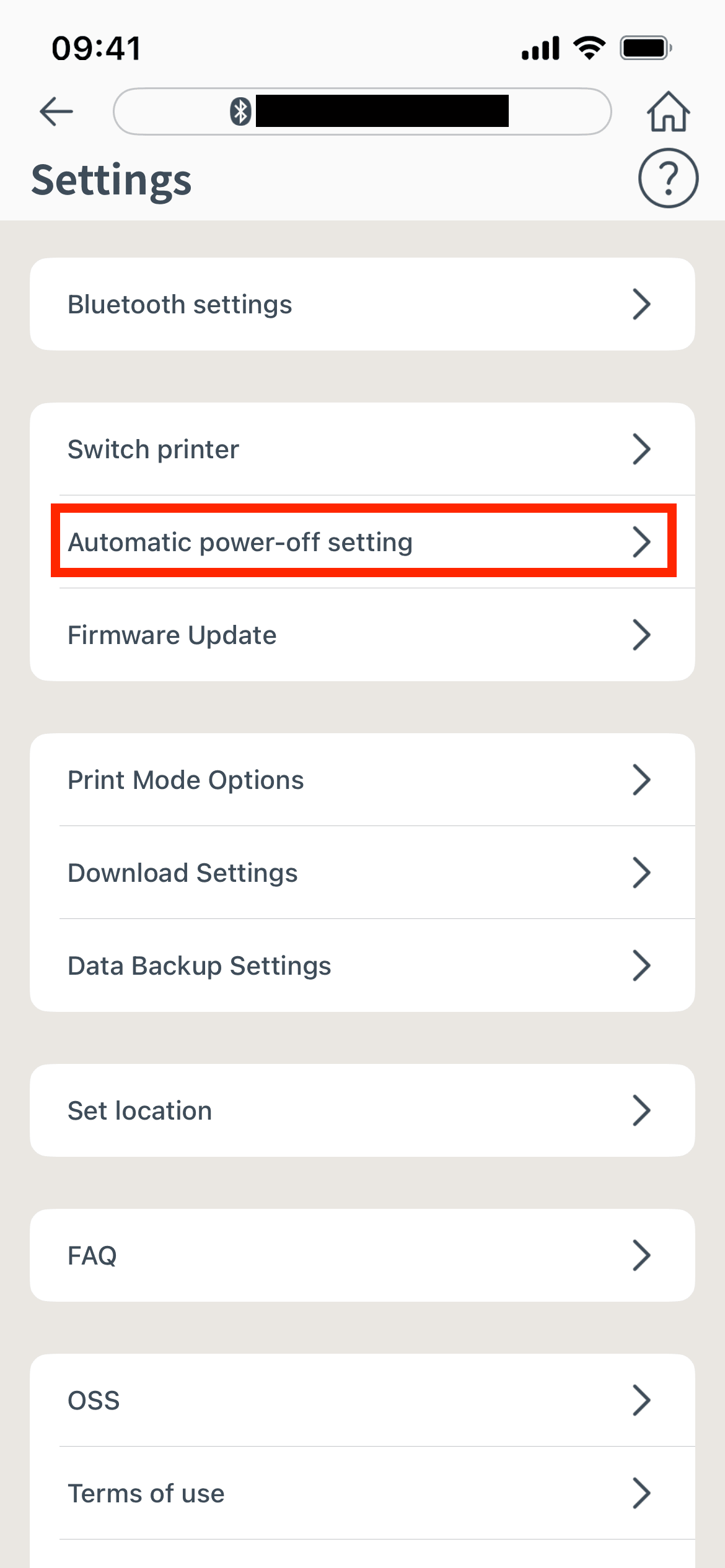The height and width of the screenshot is (1568, 725).
Task: Open Download Settings
Action: tap(362, 873)
